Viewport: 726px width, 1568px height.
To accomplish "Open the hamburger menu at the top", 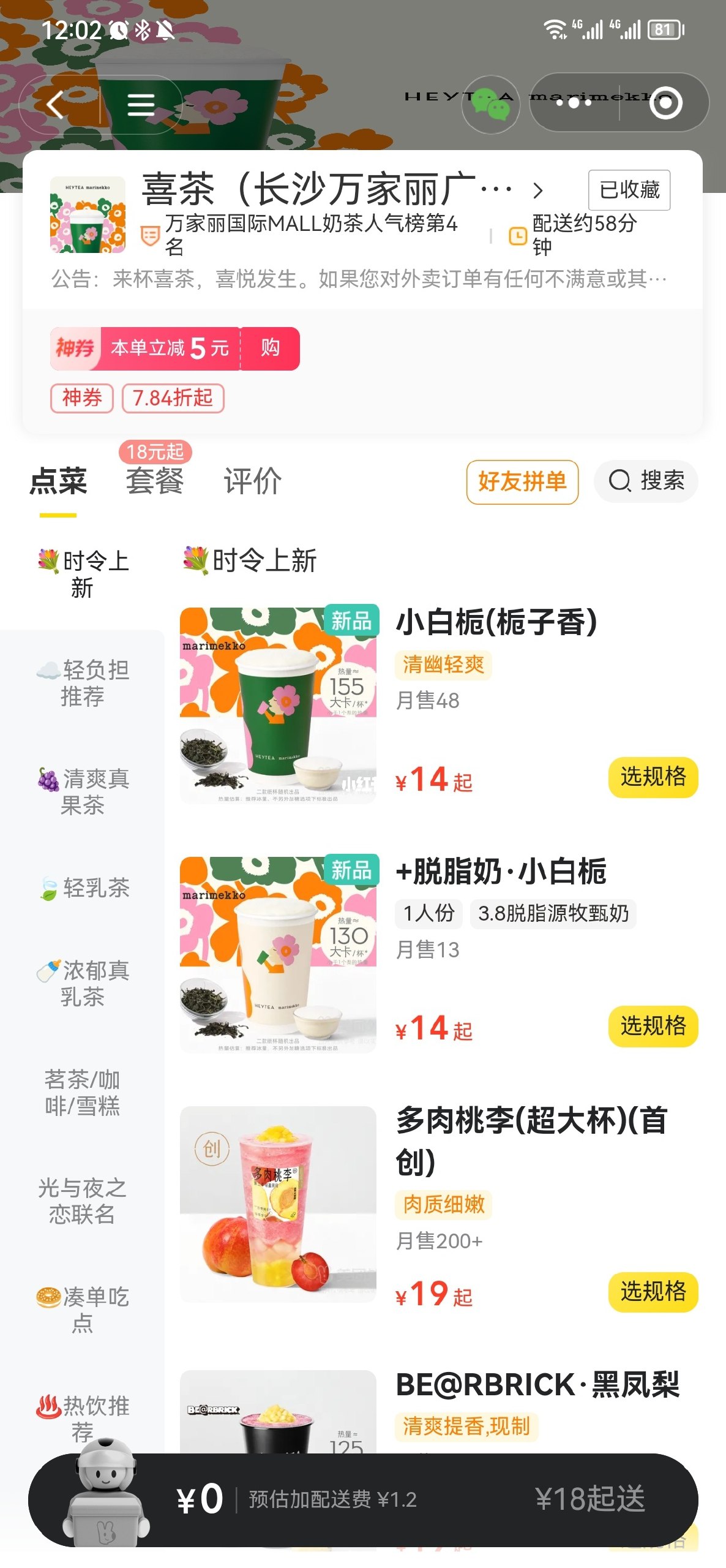I will (142, 105).
